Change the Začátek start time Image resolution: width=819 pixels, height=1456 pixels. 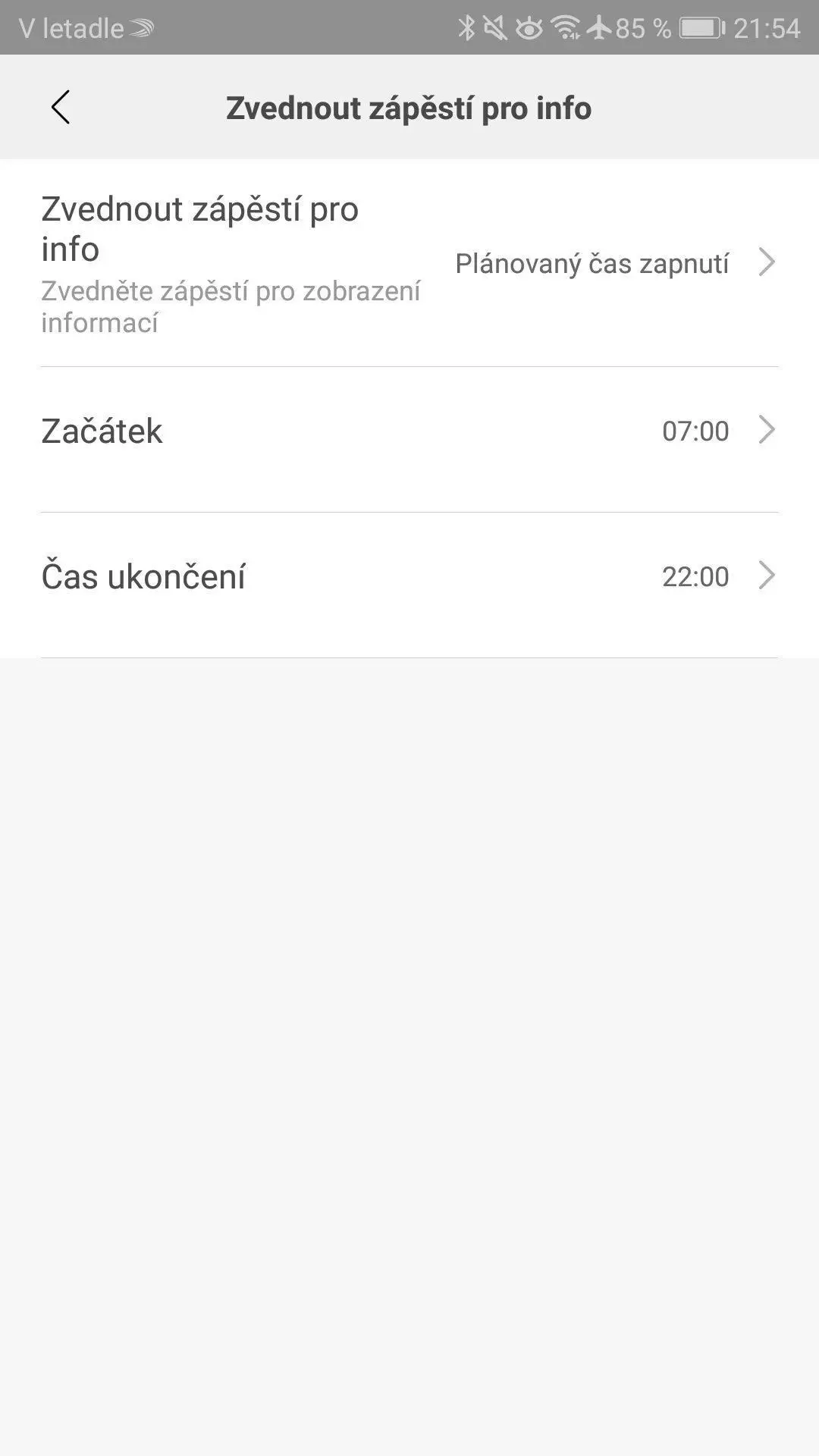(409, 431)
